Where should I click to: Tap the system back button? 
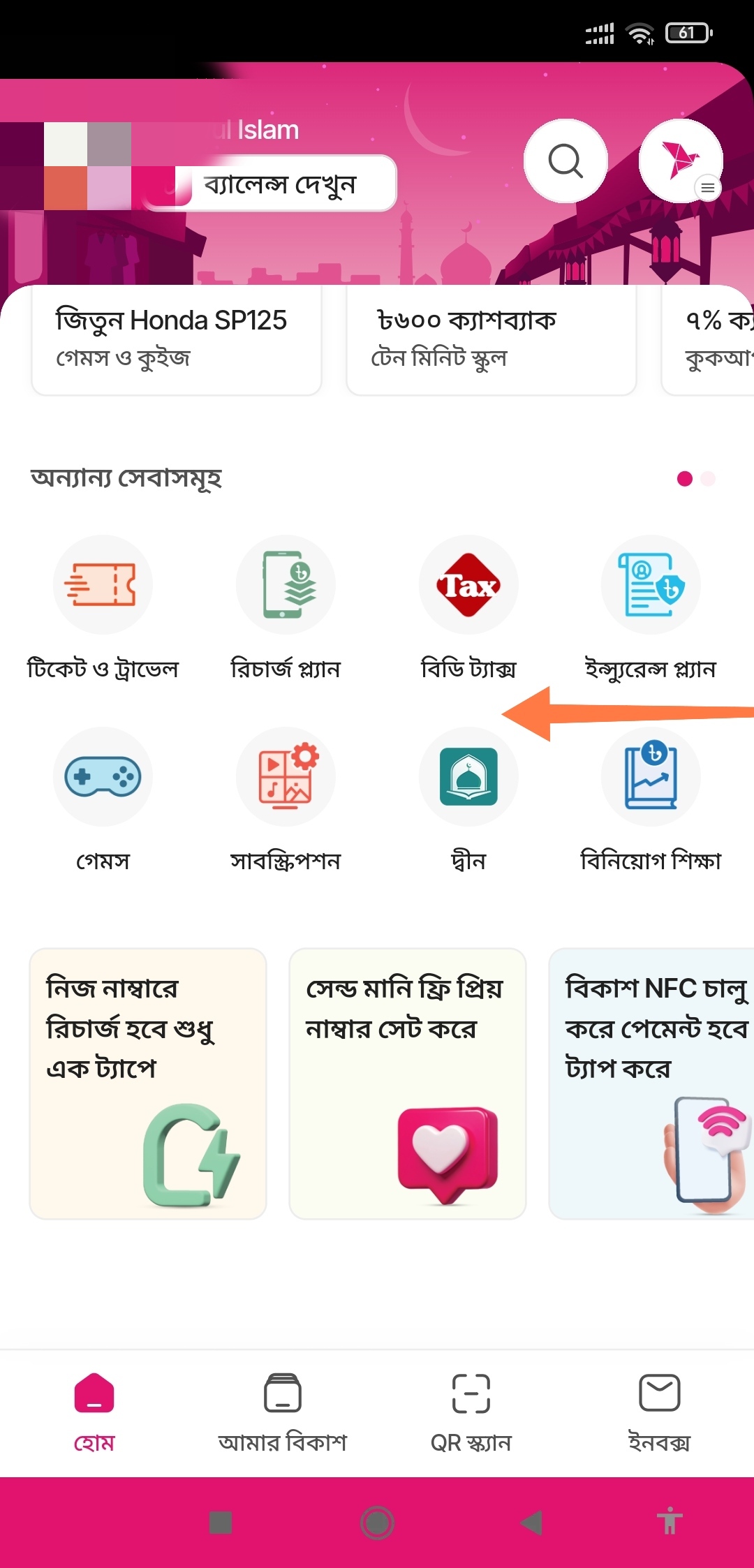click(532, 1523)
